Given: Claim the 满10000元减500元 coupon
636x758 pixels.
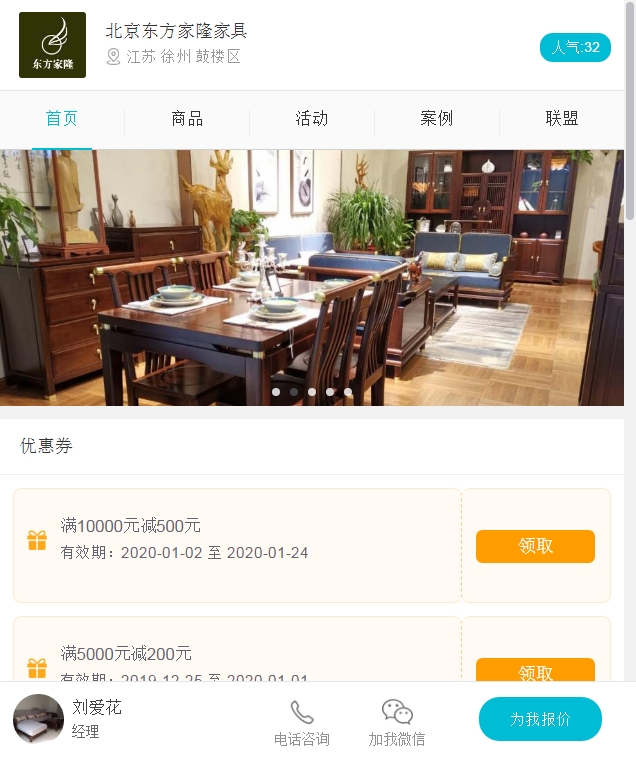Looking at the screenshot, I should tap(535, 546).
